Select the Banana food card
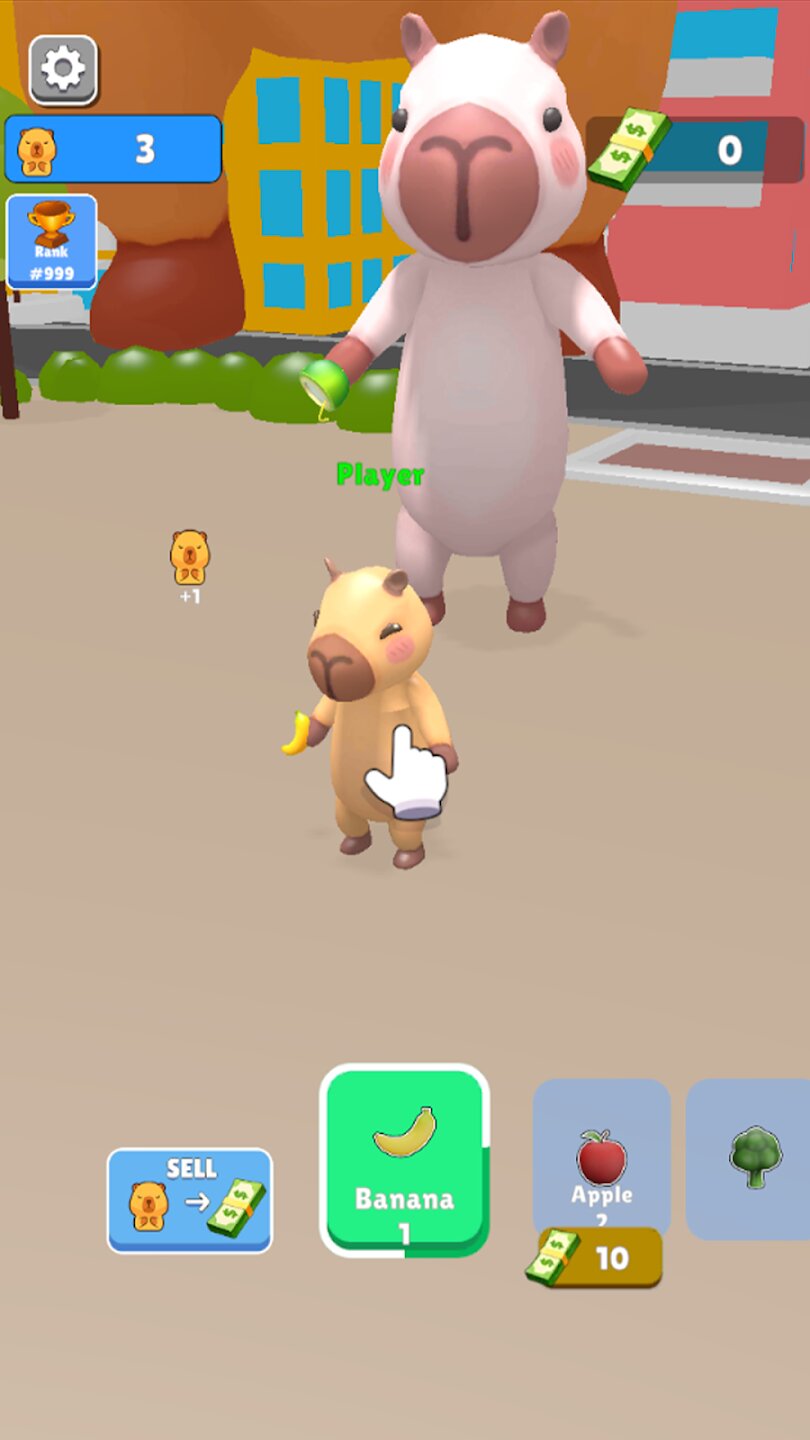This screenshot has height=1440, width=810. pyautogui.click(x=404, y=1160)
